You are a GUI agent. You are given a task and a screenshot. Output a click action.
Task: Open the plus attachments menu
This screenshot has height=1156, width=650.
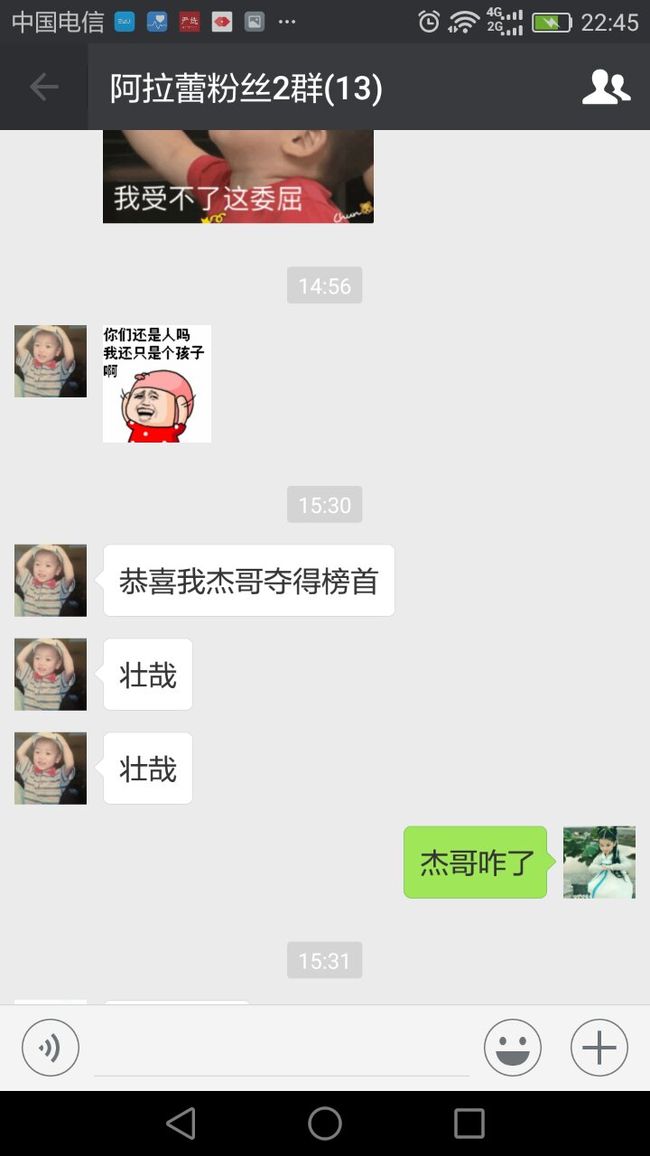(599, 1048)
